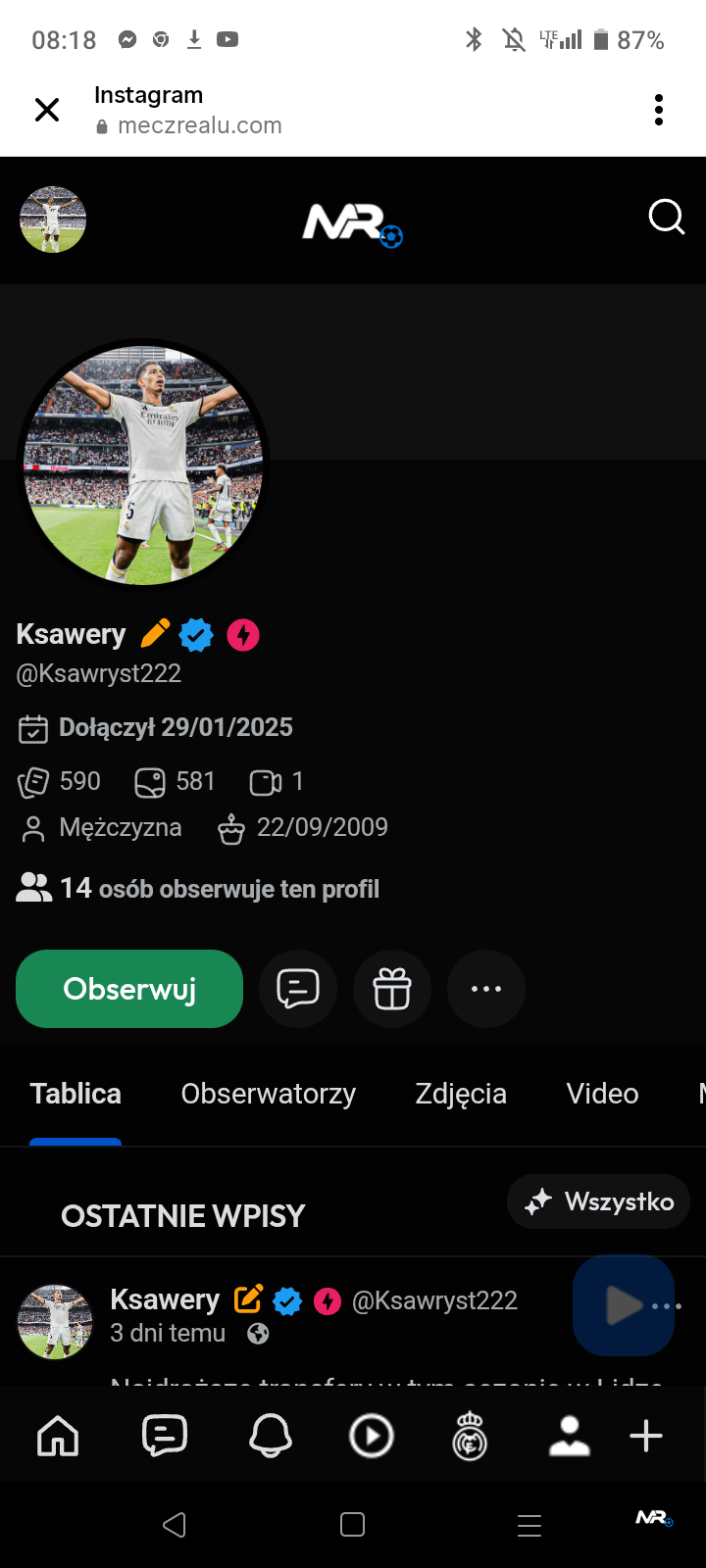Viewport: 706px width, 1568px height.
Task: Tap the Obserwuj follow button
Action: point(129,989)
